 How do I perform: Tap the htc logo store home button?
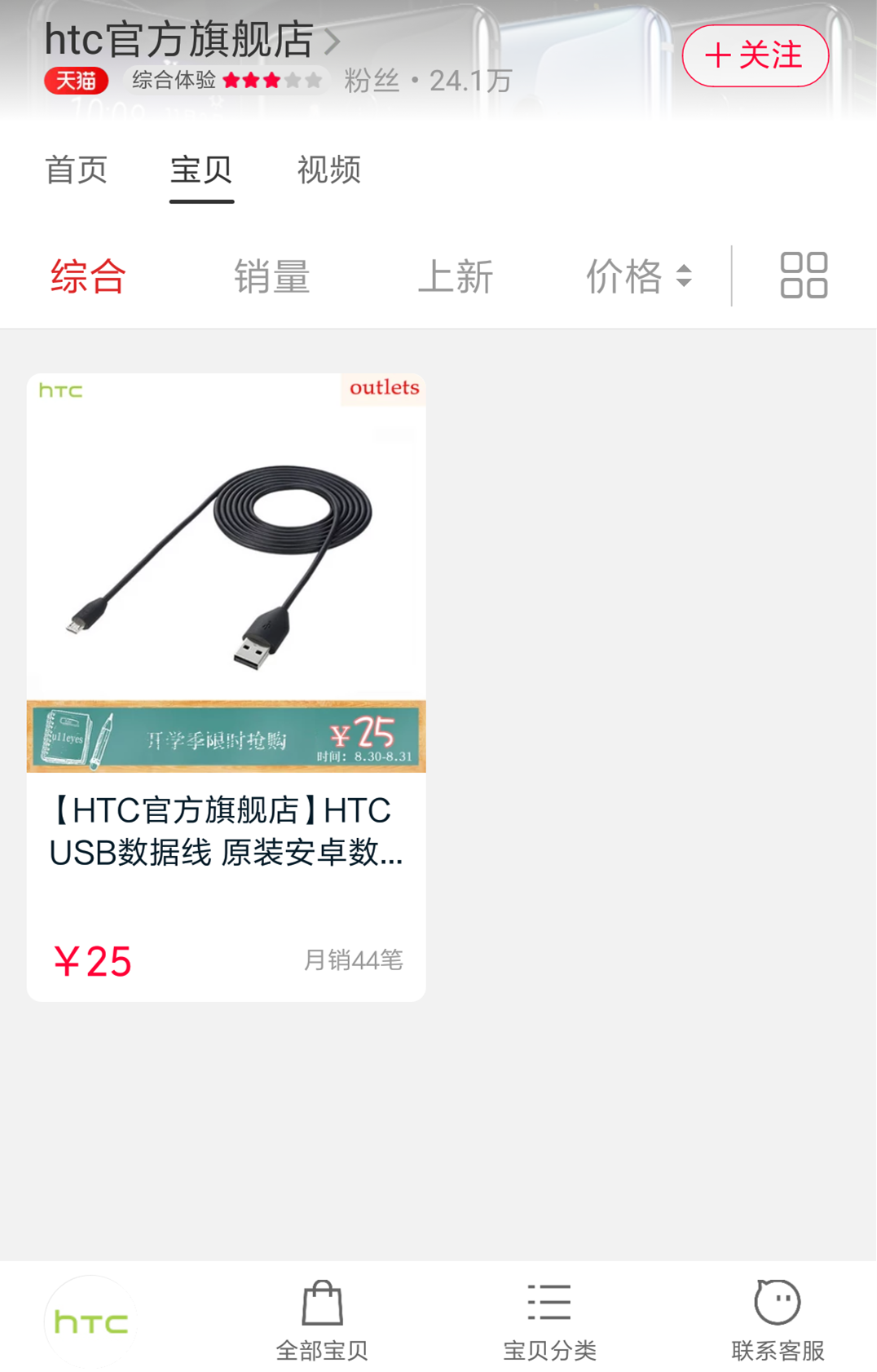click(90, 1321)
